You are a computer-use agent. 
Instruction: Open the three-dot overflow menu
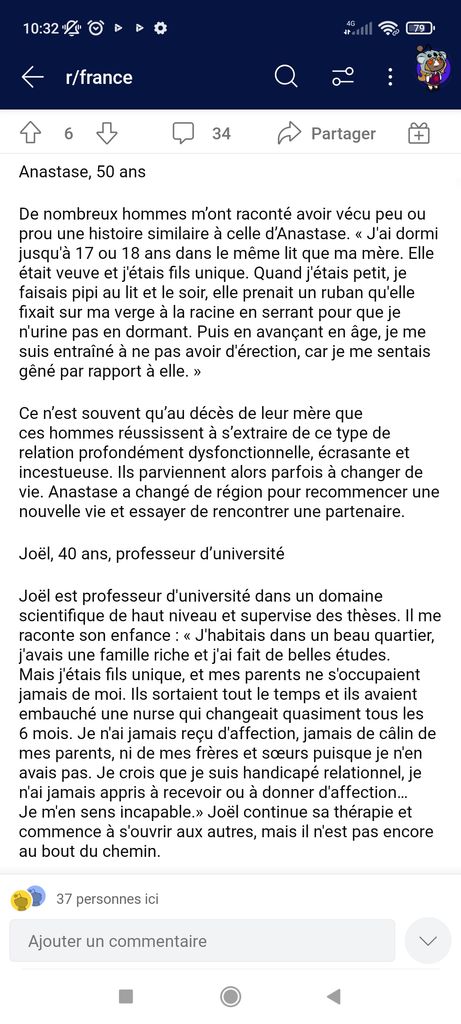tap(390, 77)
